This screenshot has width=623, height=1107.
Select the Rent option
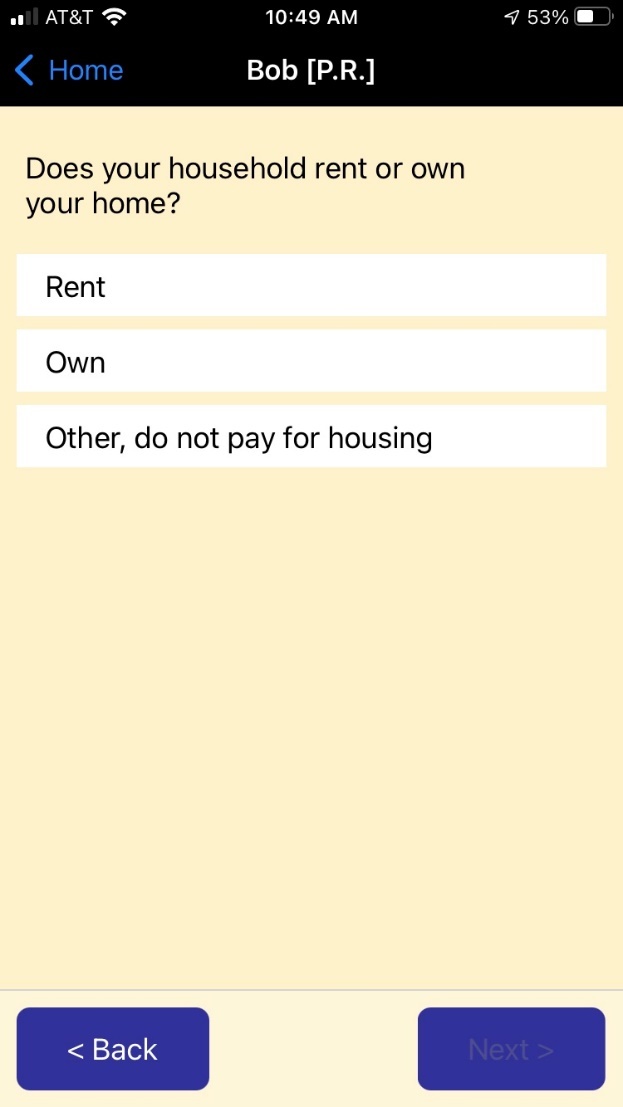click(x=311, y=286)
